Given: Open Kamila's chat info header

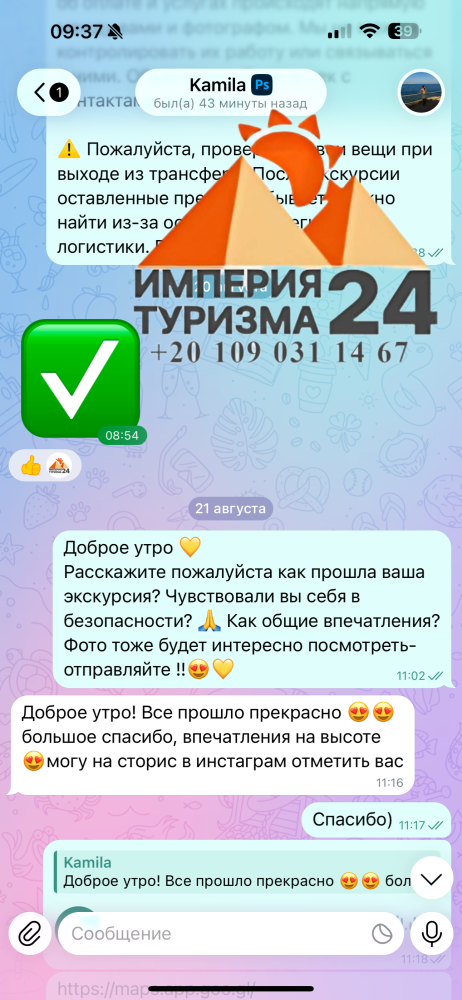Looking at the screenshot, I should (231, 92).
